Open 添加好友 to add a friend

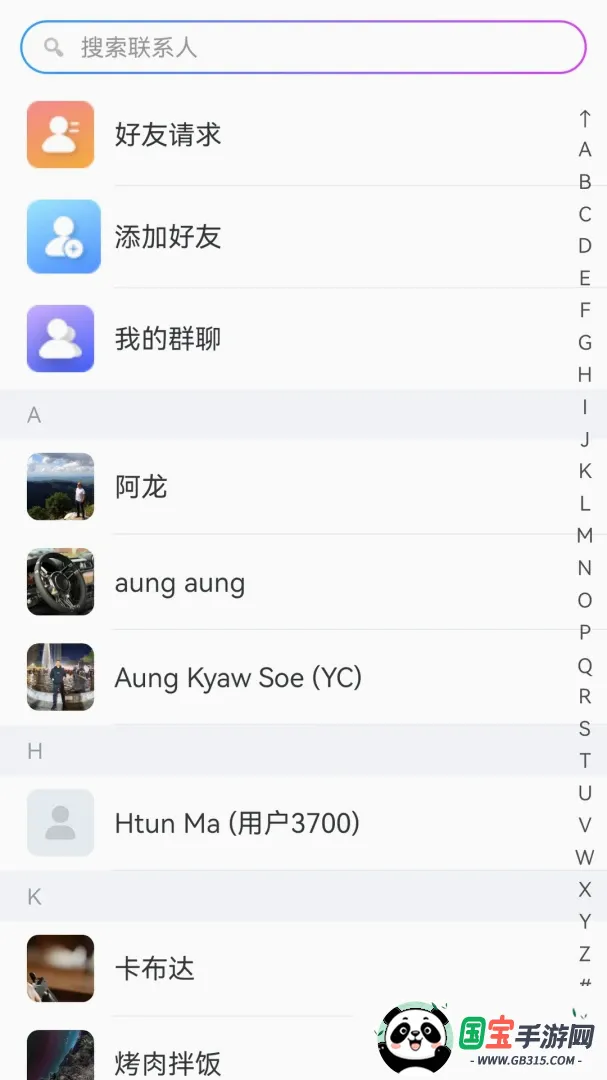point(289,236)
